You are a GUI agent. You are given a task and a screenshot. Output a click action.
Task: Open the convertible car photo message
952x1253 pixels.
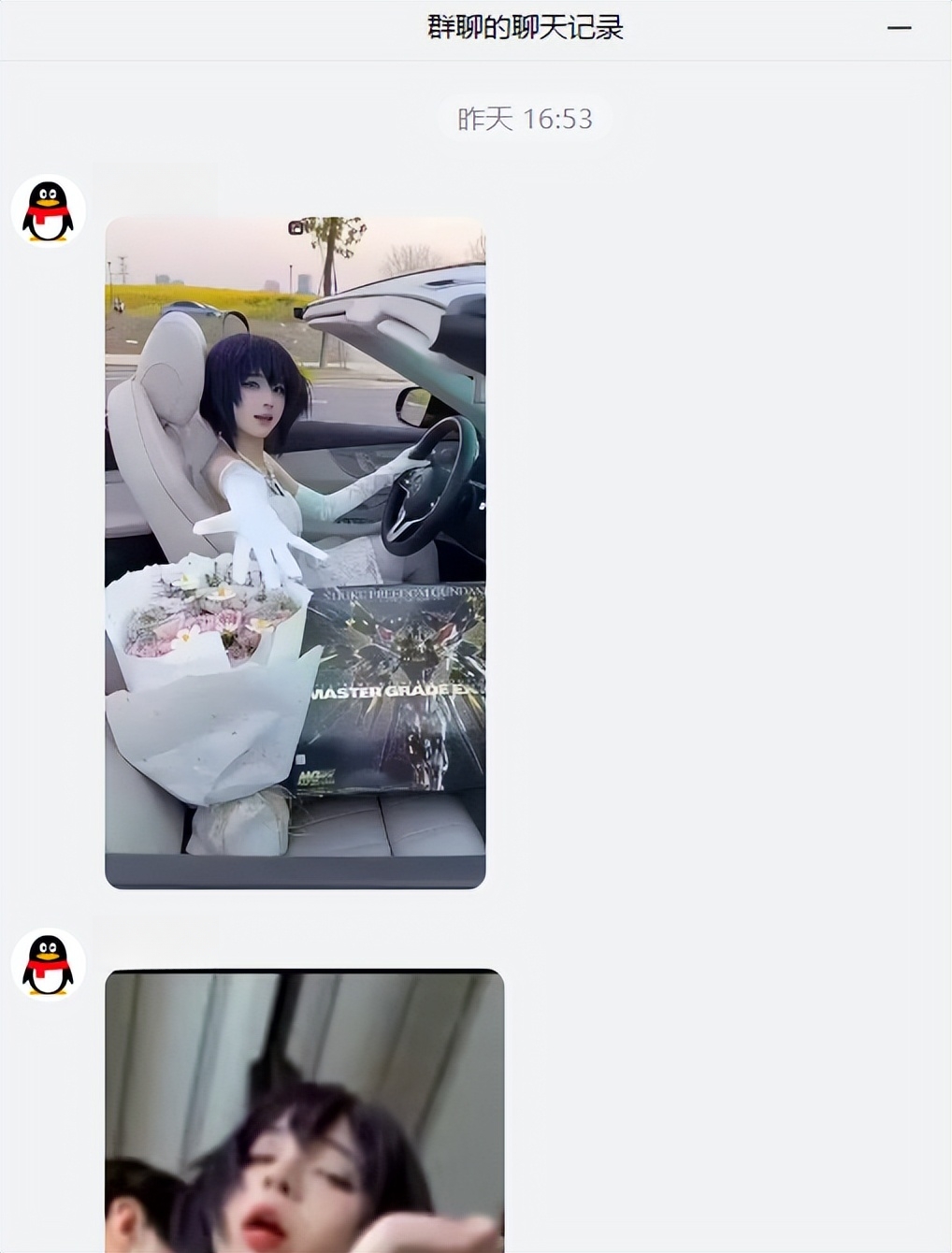tap(295, 552)
